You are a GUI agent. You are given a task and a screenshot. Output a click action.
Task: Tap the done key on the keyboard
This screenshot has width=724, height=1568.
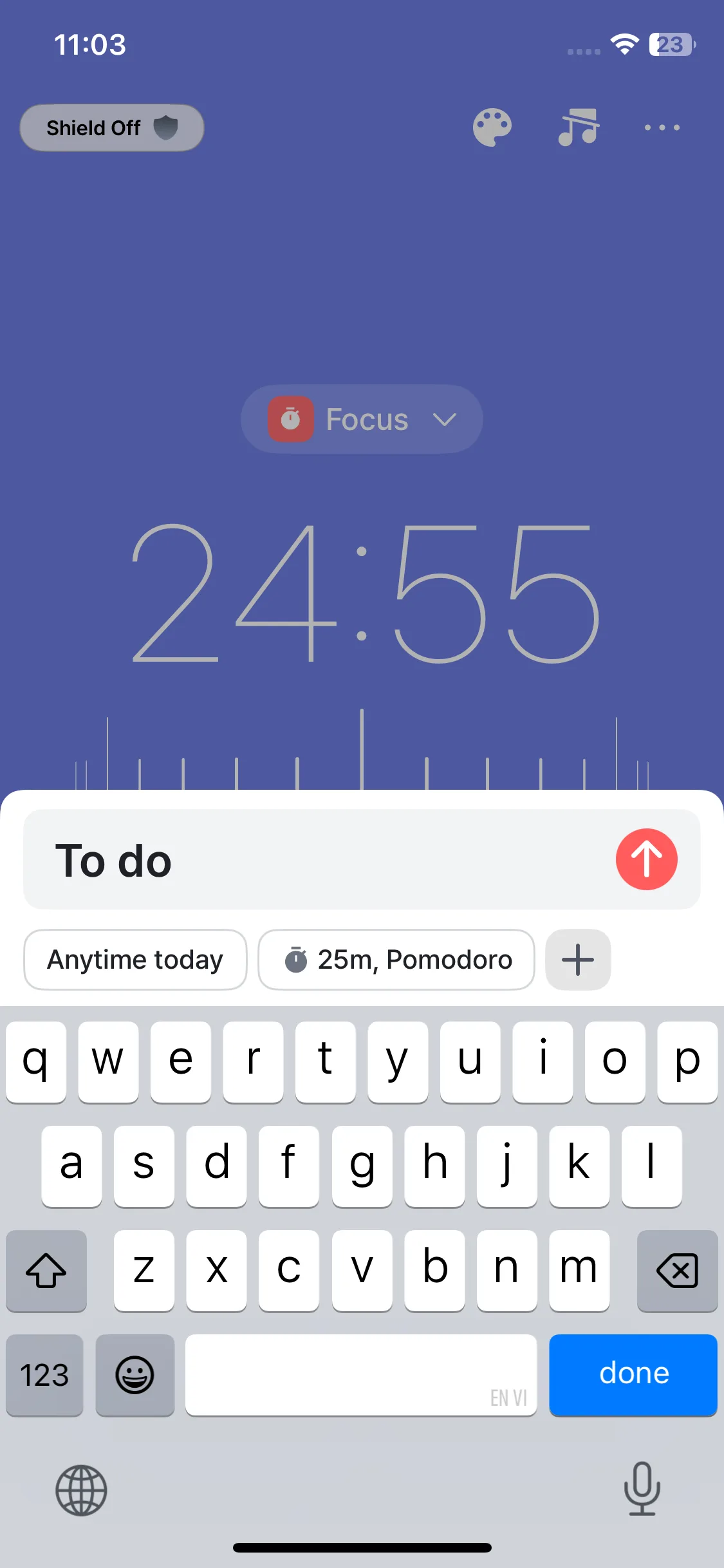click(x=633, y=1374)
